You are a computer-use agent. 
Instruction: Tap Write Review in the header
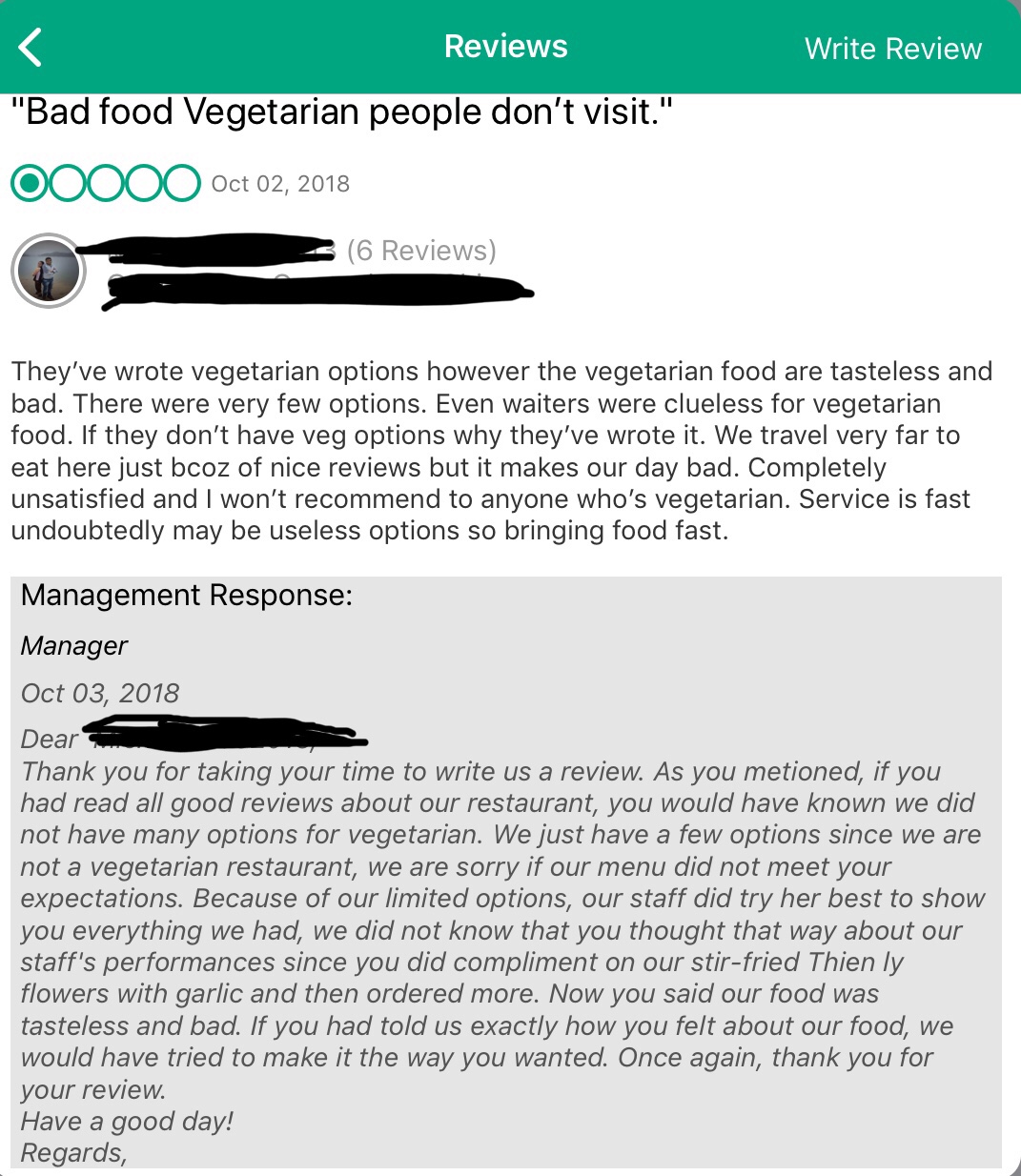[892, 49]
